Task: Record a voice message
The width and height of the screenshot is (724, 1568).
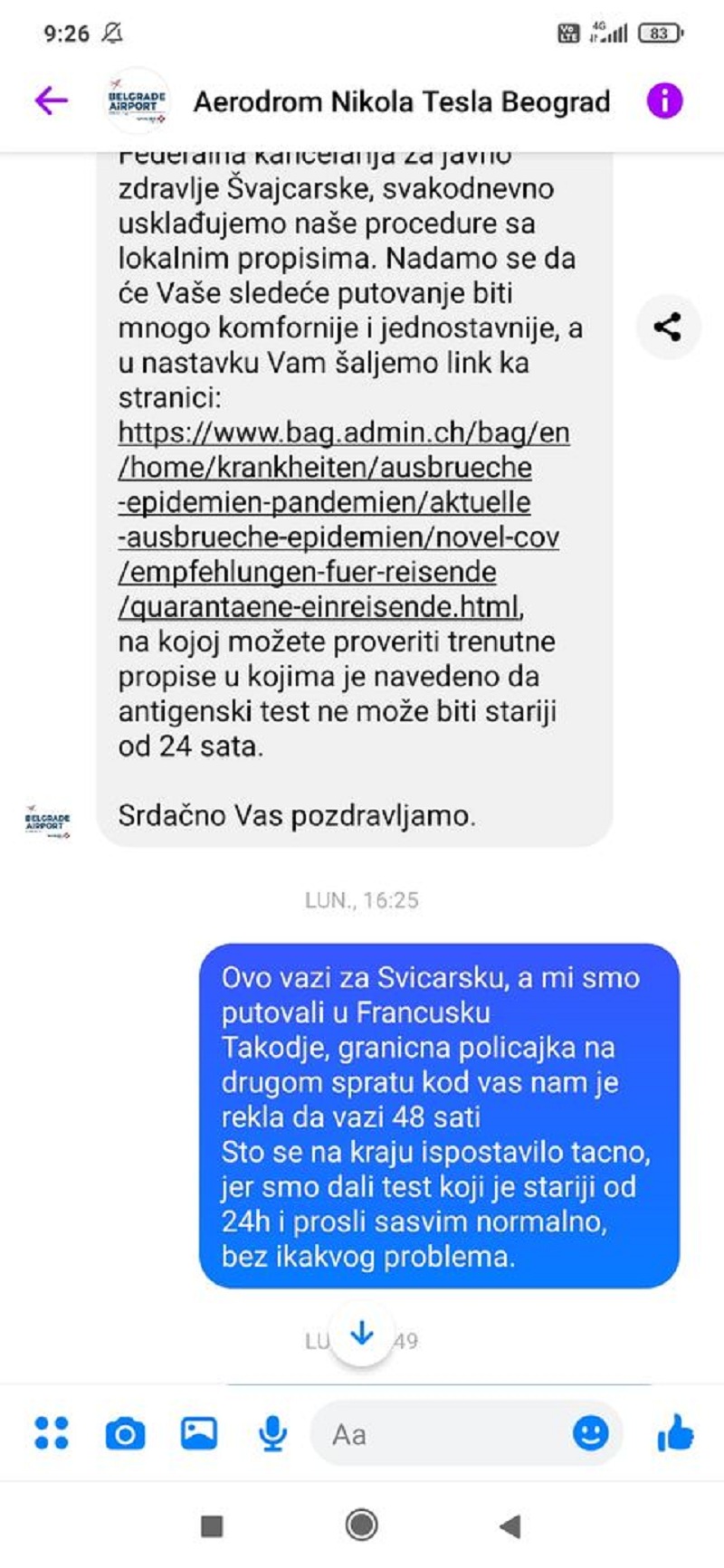Action: (x=272, y=1433)
